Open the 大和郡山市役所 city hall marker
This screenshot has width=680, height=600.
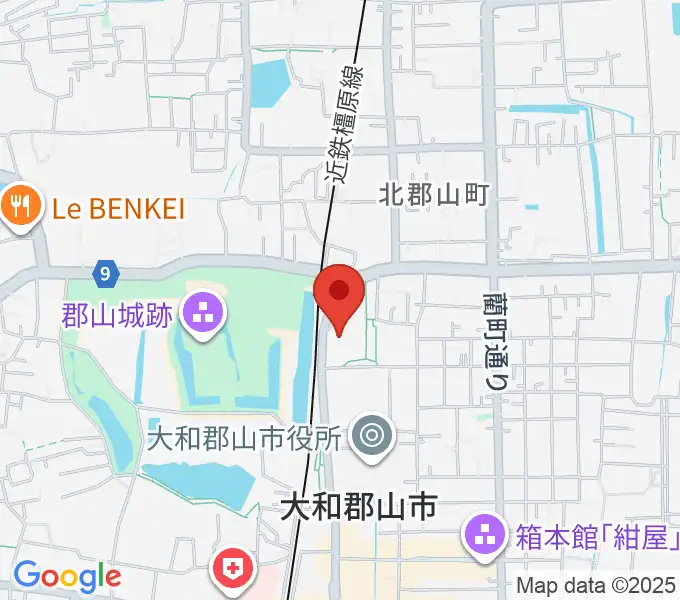373,436
